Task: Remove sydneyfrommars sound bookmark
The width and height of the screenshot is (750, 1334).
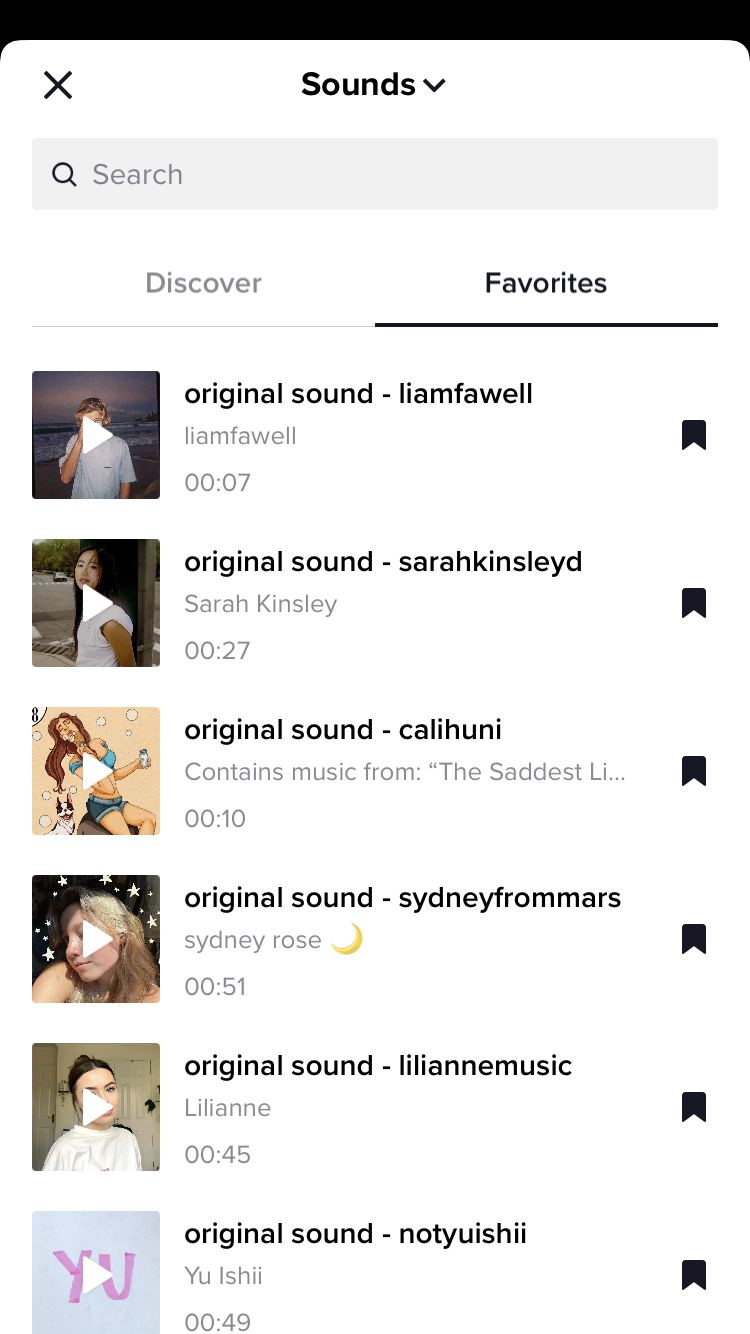Action: [x=694, y=939]
